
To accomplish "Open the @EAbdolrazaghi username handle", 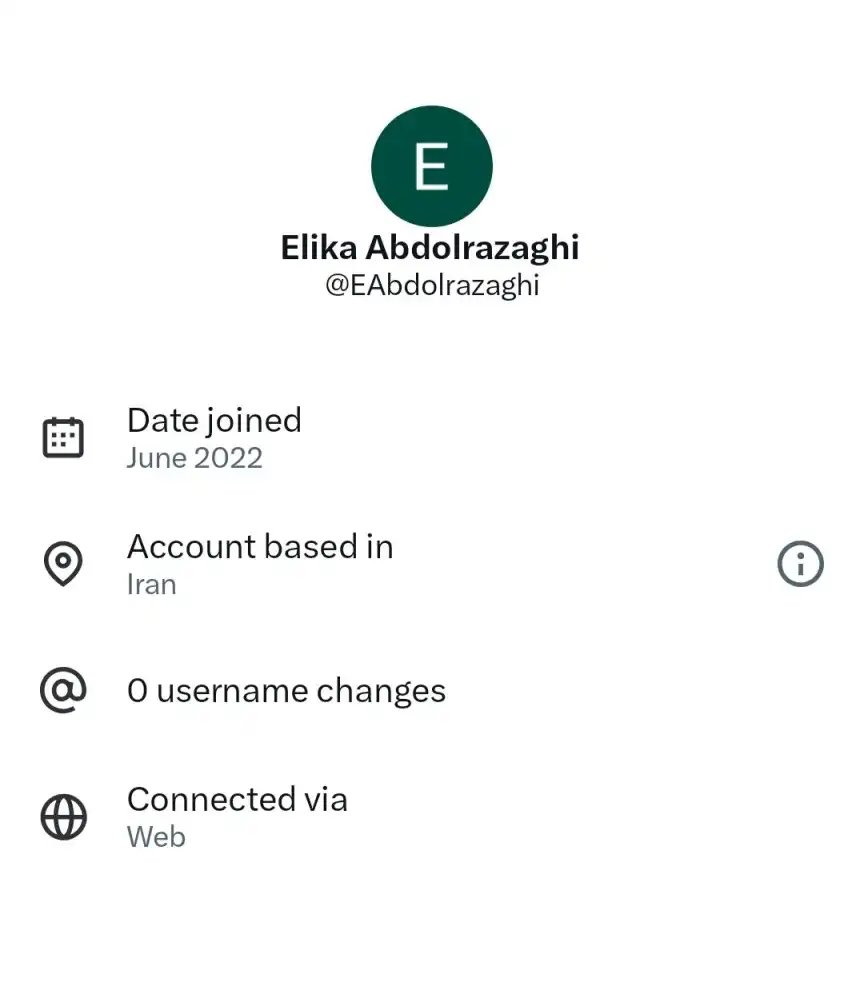I will tap(432, 284).
